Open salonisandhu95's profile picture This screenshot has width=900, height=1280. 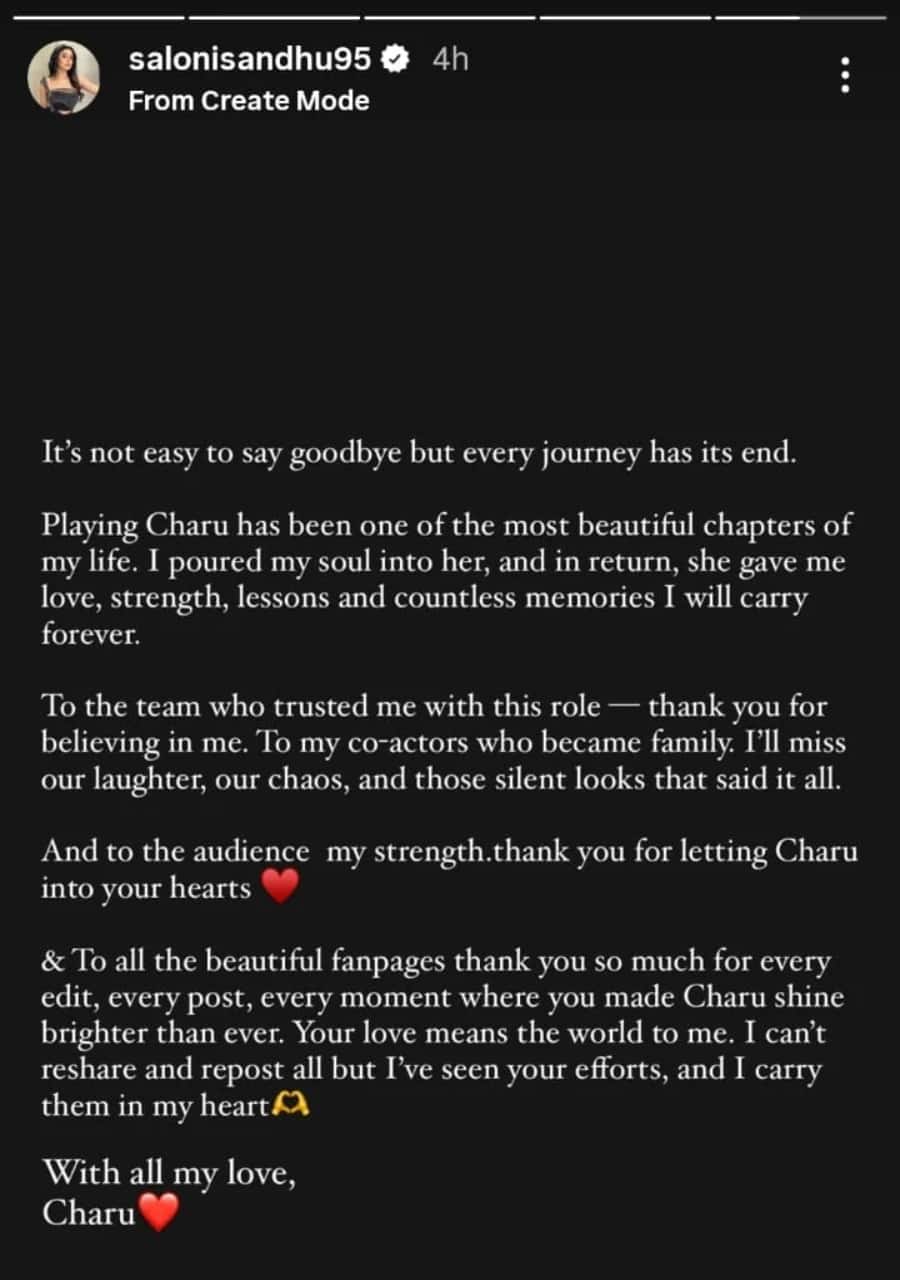[x=64, y=78]
